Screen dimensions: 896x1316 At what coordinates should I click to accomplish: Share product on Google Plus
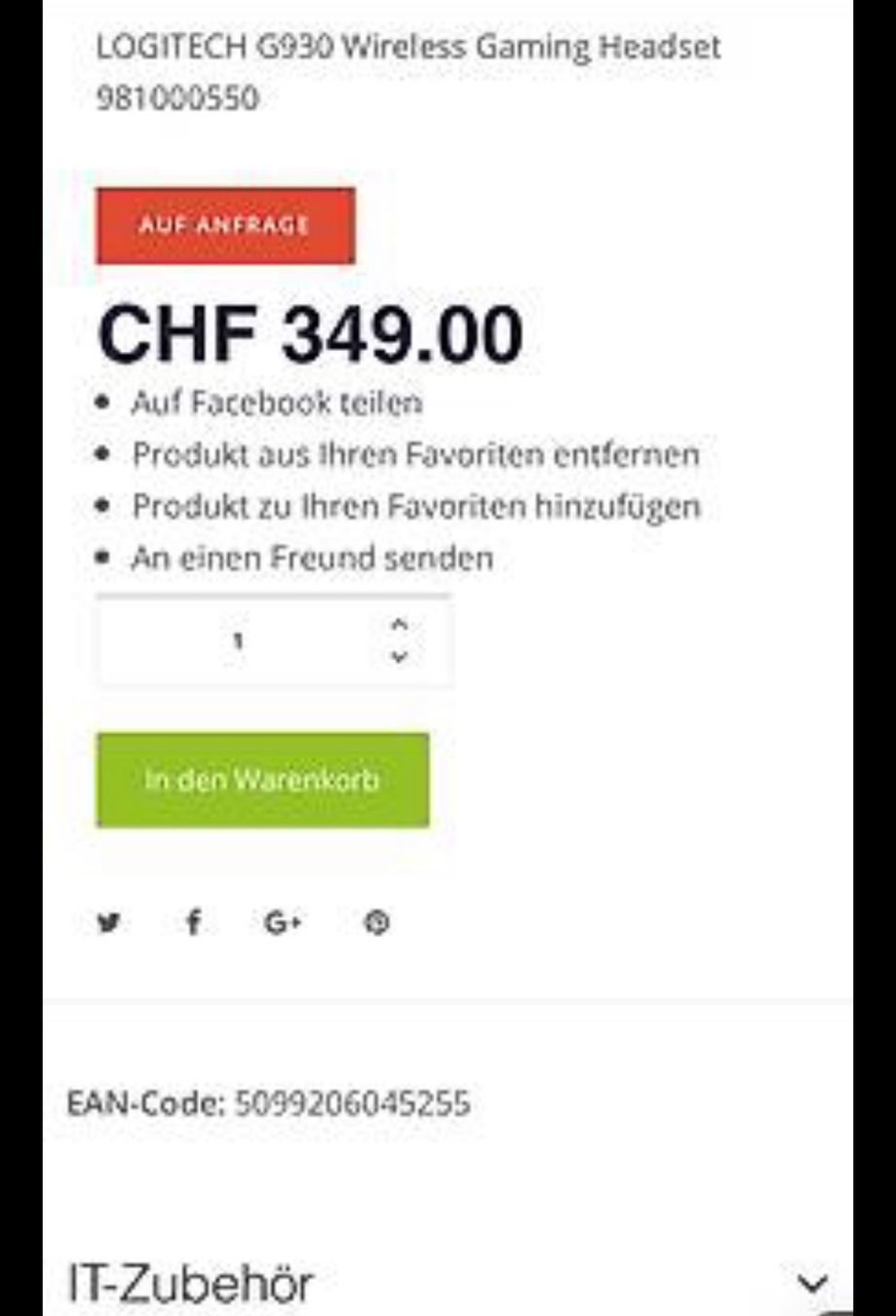pos(283,922)
